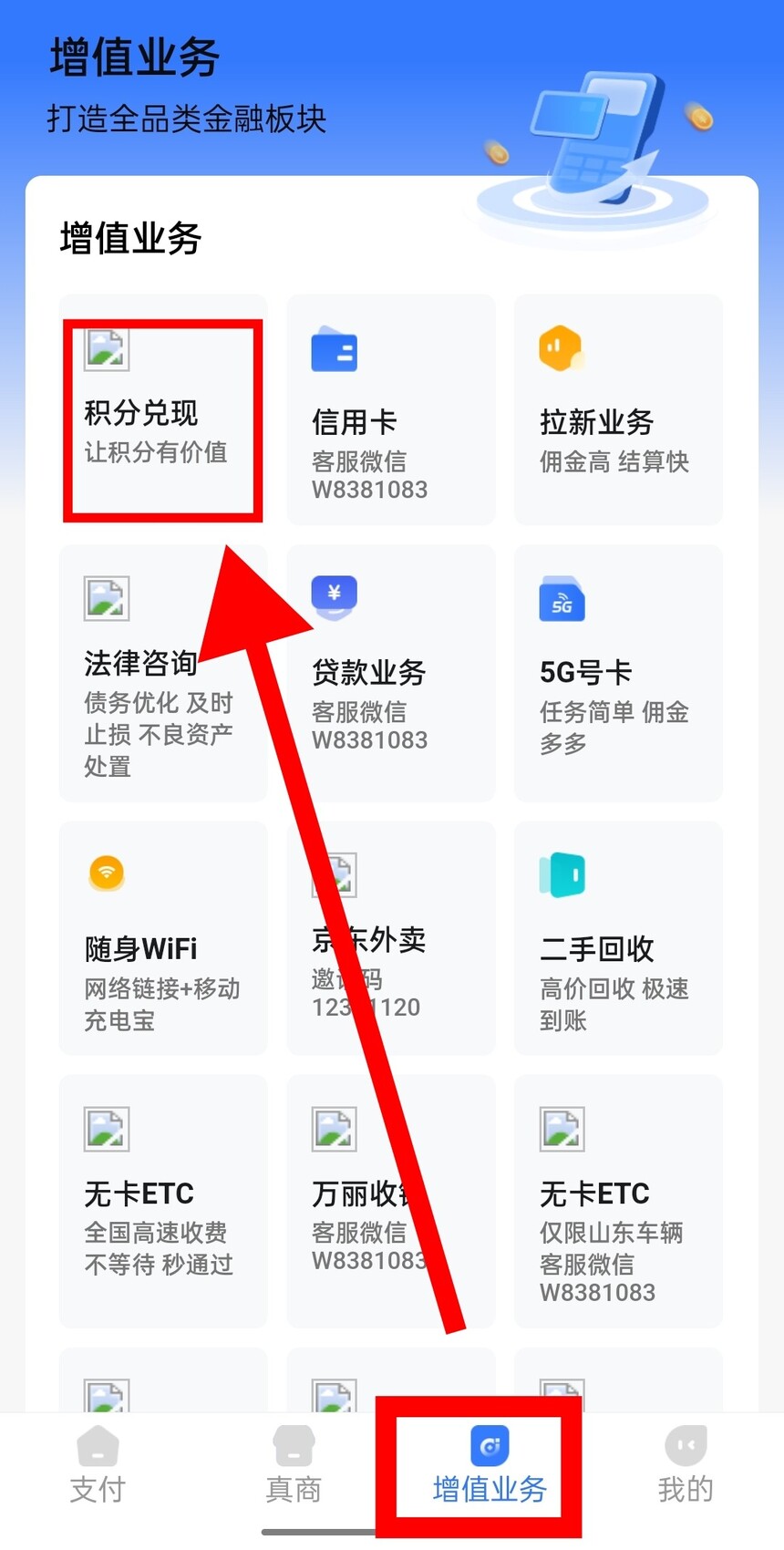
Task: Tap the Shandong-only 无卡ETC placeholder icon
Action: (x=562, y=1128)
